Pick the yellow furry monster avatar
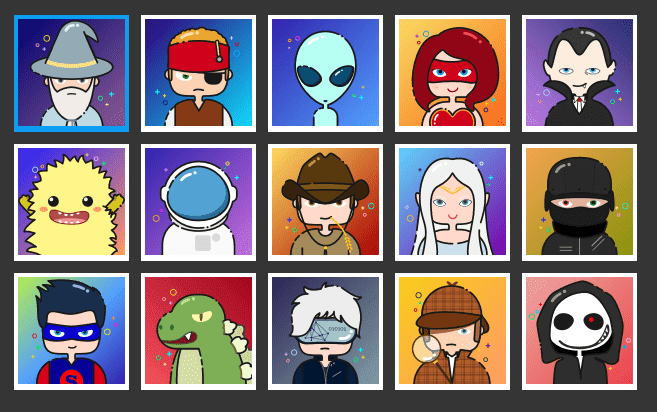657x412 pixels. [x=71, y=202]
